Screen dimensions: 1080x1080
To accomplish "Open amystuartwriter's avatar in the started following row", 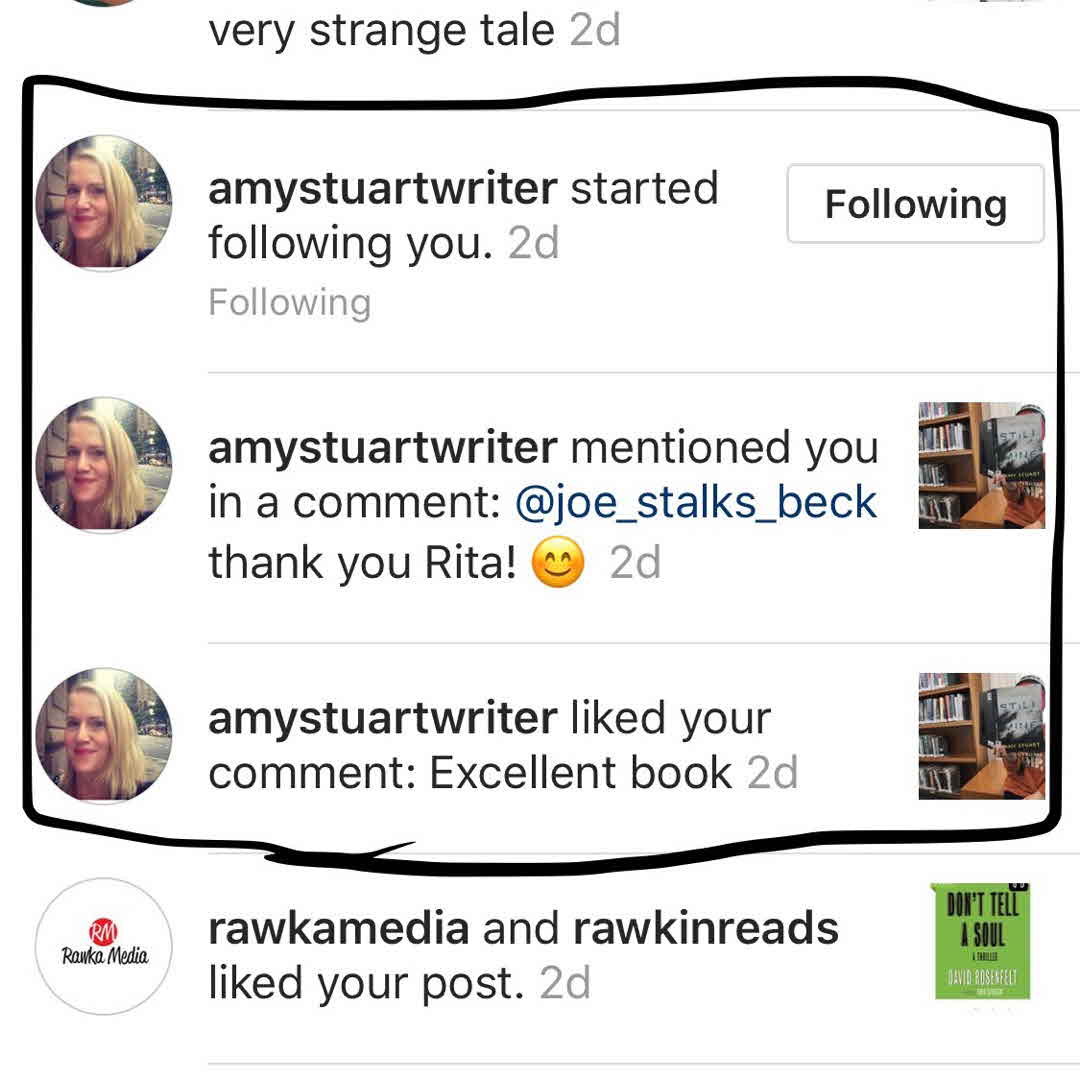I will pos(103,203).
